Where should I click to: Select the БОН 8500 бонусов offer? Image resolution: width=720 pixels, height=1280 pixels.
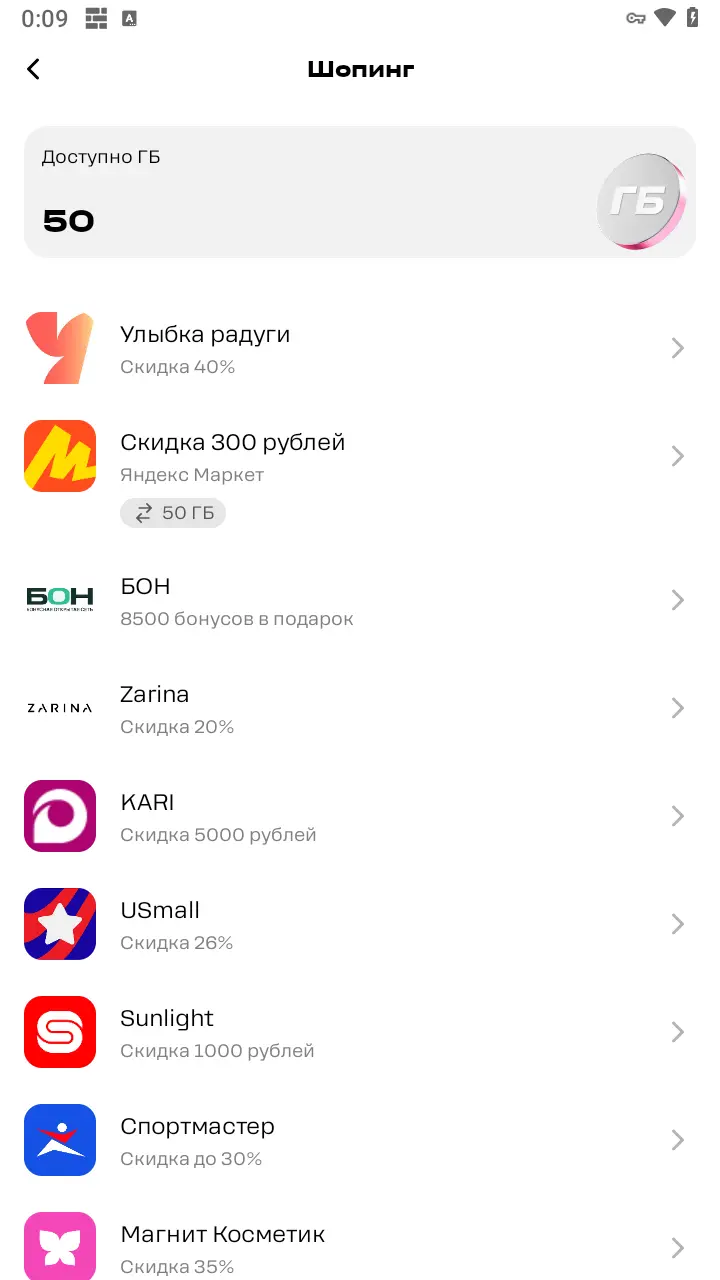click(360, 600)
